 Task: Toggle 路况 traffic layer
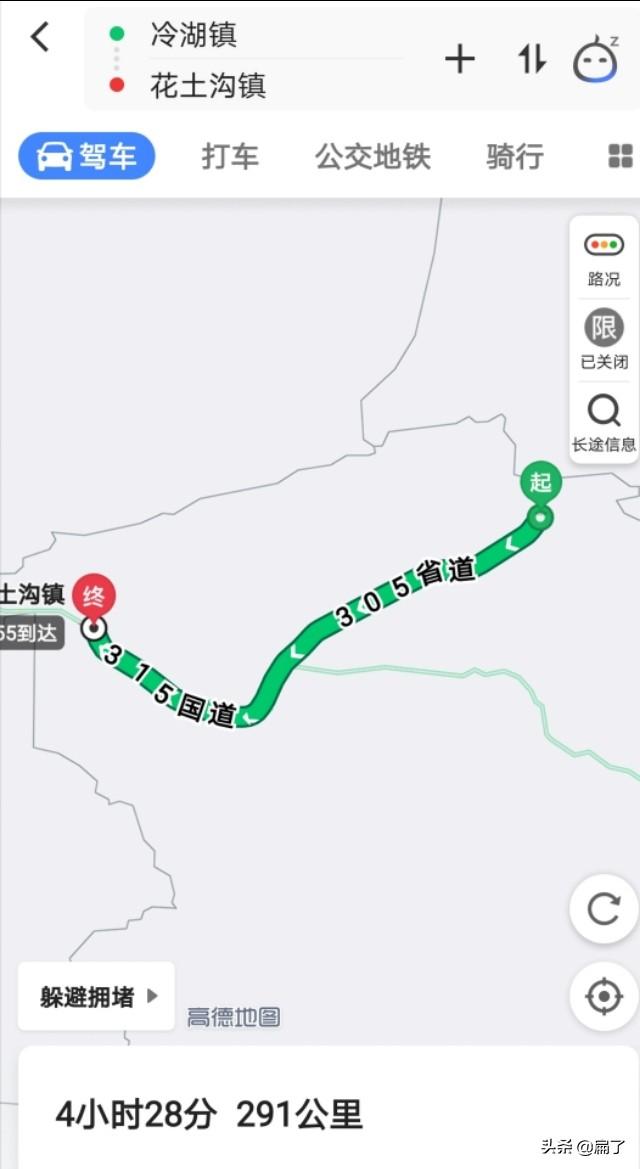point(604,257)
